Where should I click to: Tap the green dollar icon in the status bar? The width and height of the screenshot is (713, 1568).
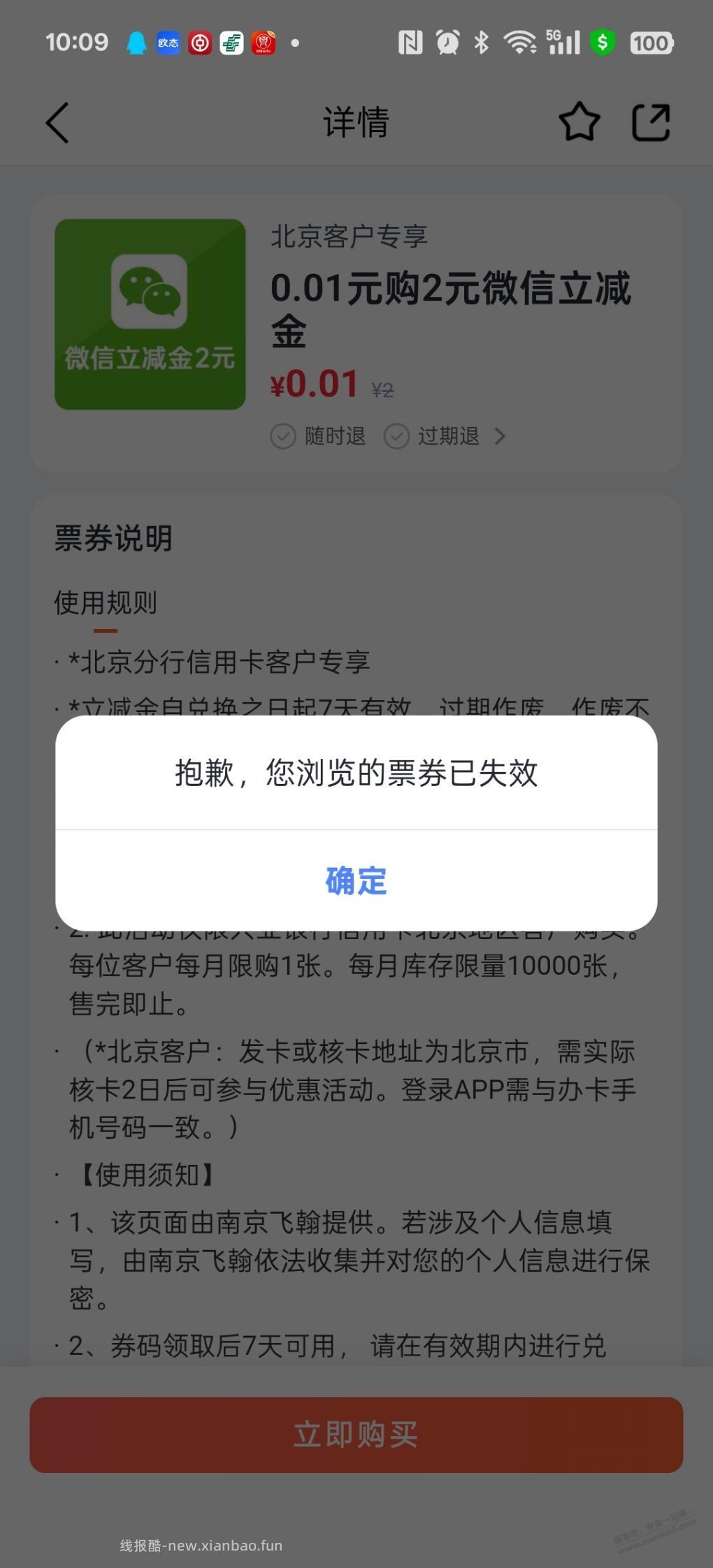(x=603, y=43)
